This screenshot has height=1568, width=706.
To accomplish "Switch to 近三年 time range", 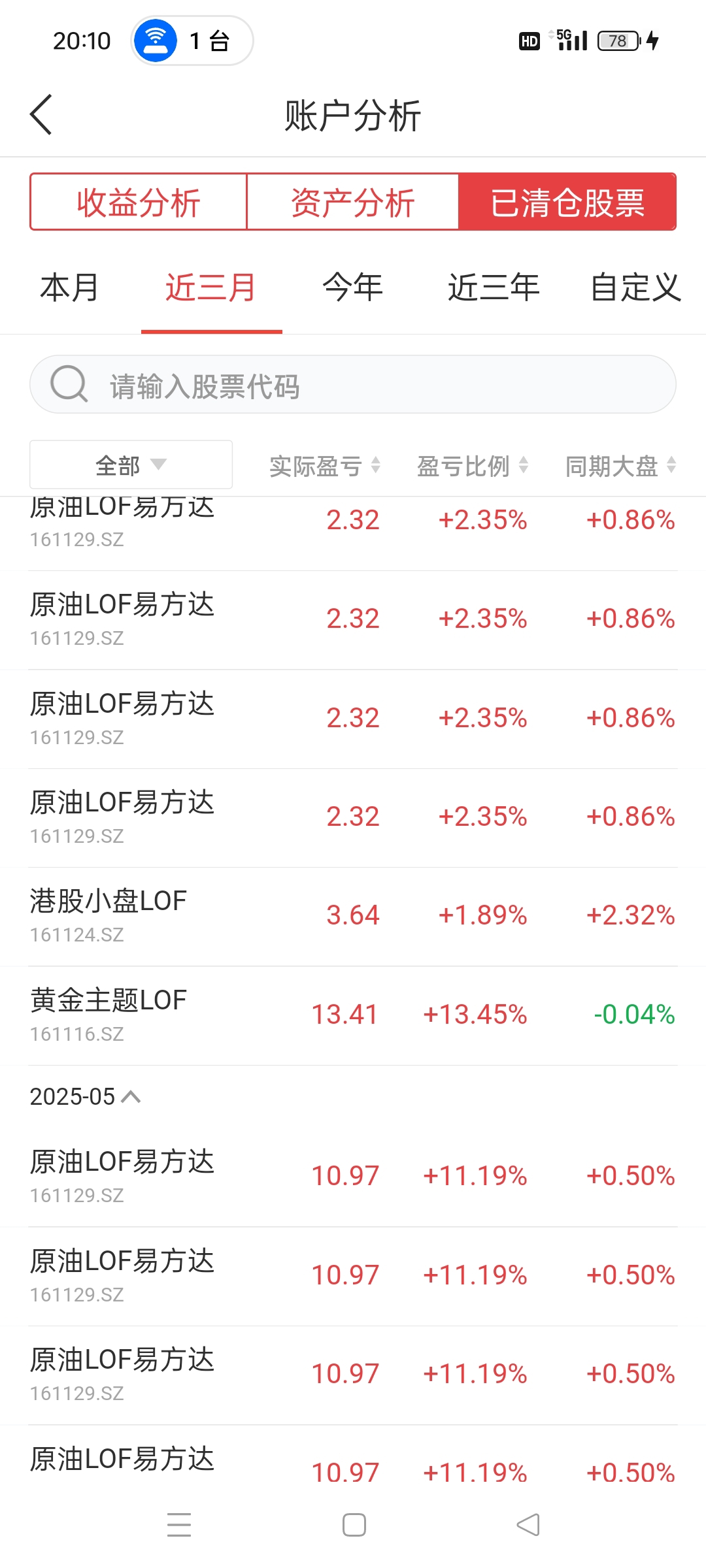I will coord(494,287).
